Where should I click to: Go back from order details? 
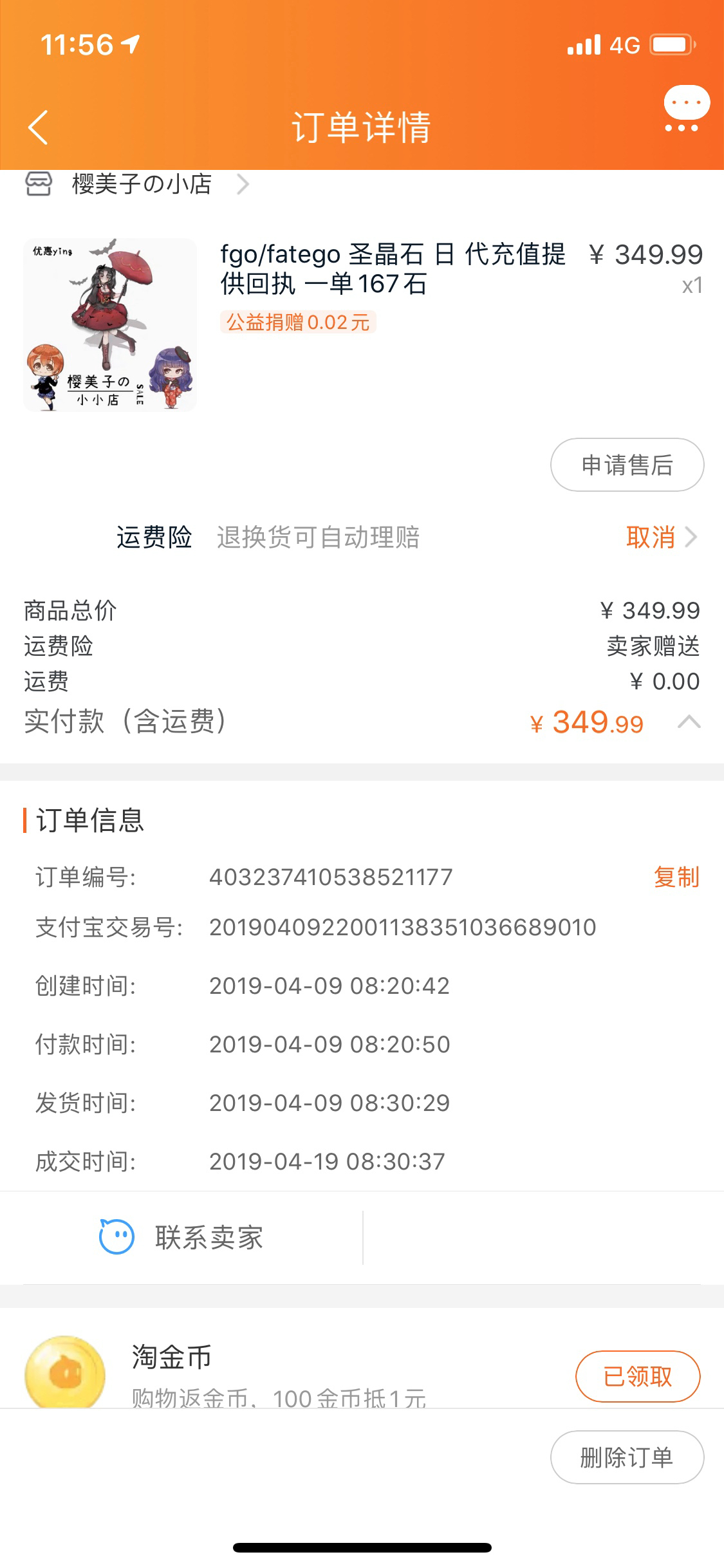point(39,127)
